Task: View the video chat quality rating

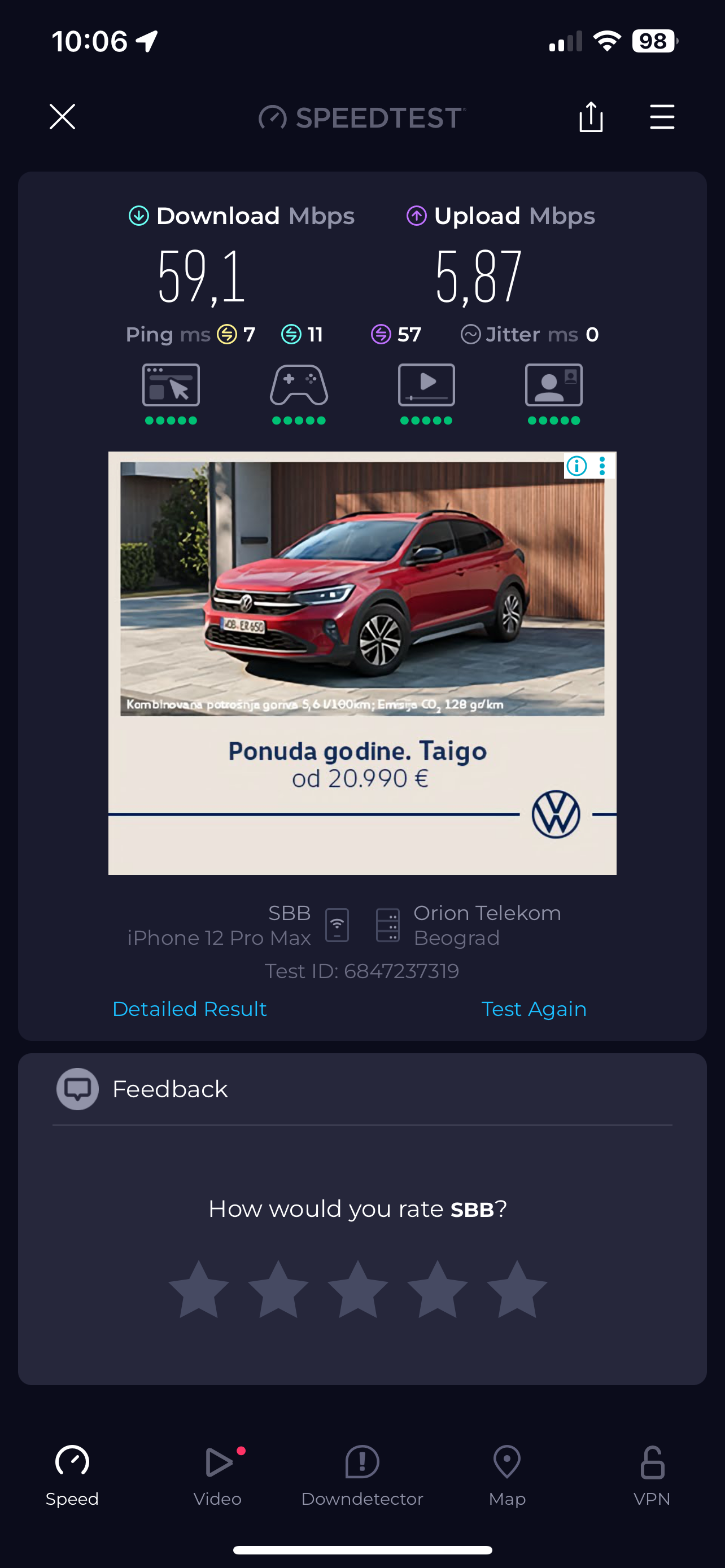Action: coord(553,392)
